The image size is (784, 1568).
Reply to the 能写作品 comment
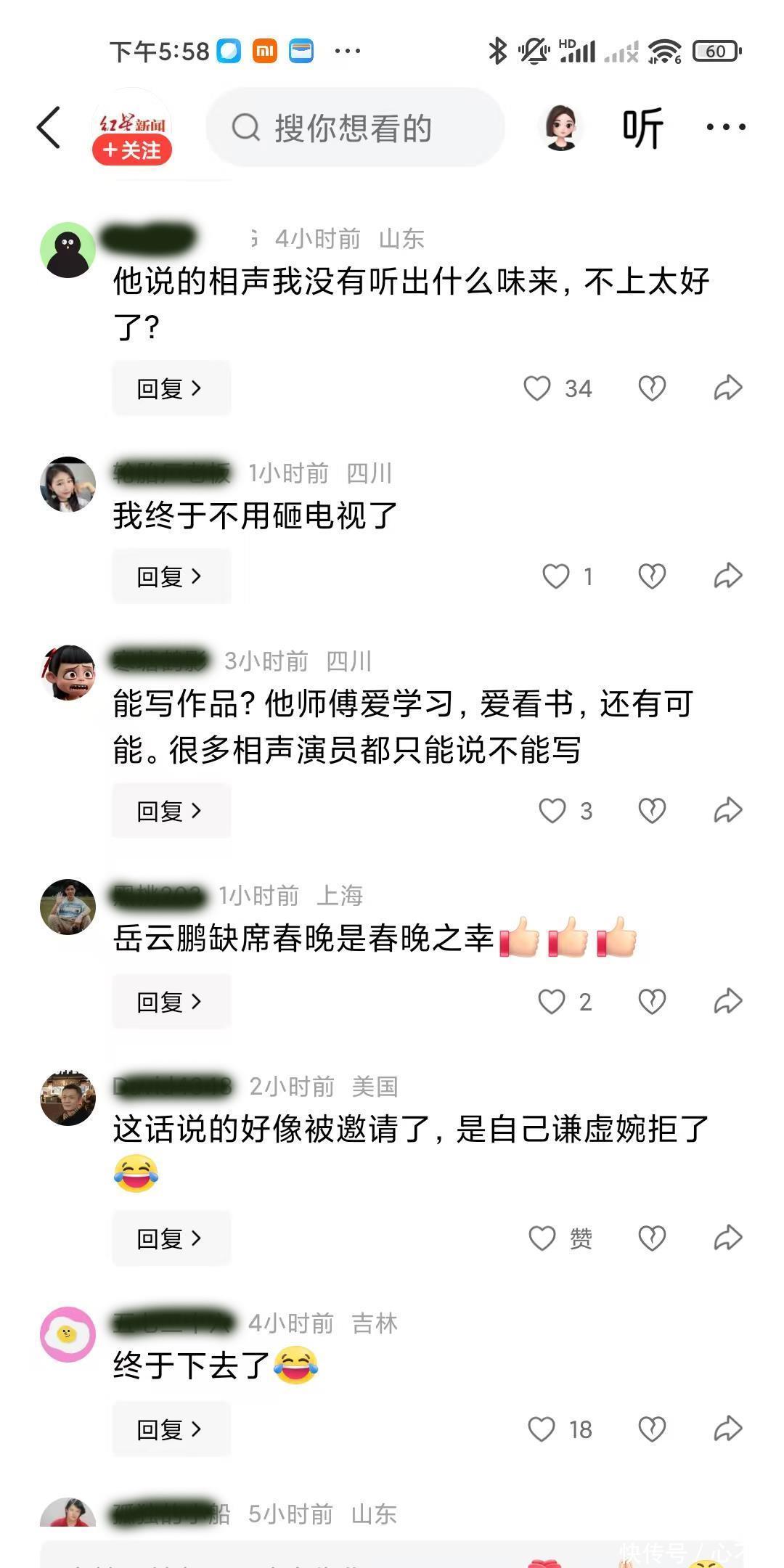coord(171,811)
